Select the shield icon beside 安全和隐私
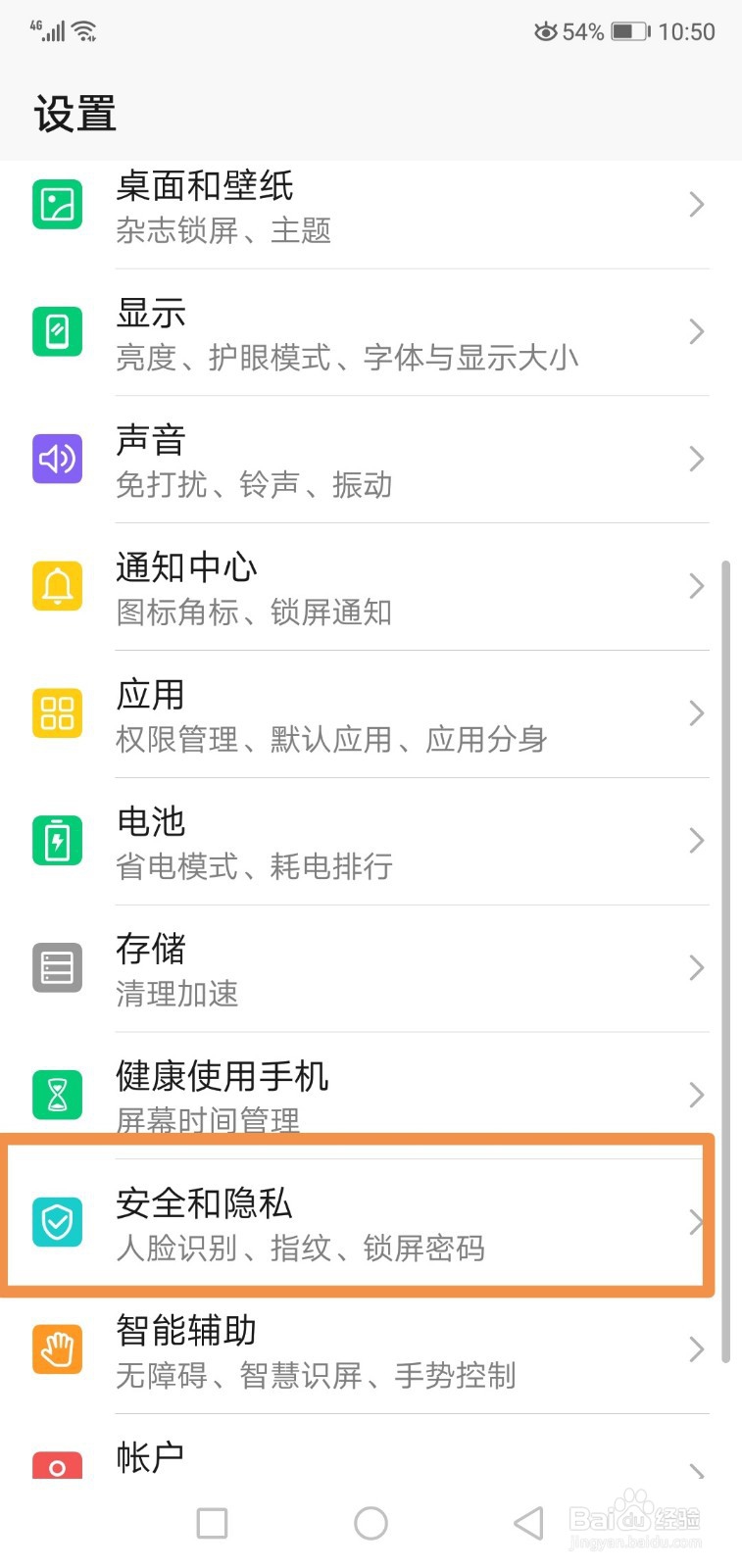The height and width of the screenshot is (1568, 742). pyautogui.click(x=57, y=1222)
